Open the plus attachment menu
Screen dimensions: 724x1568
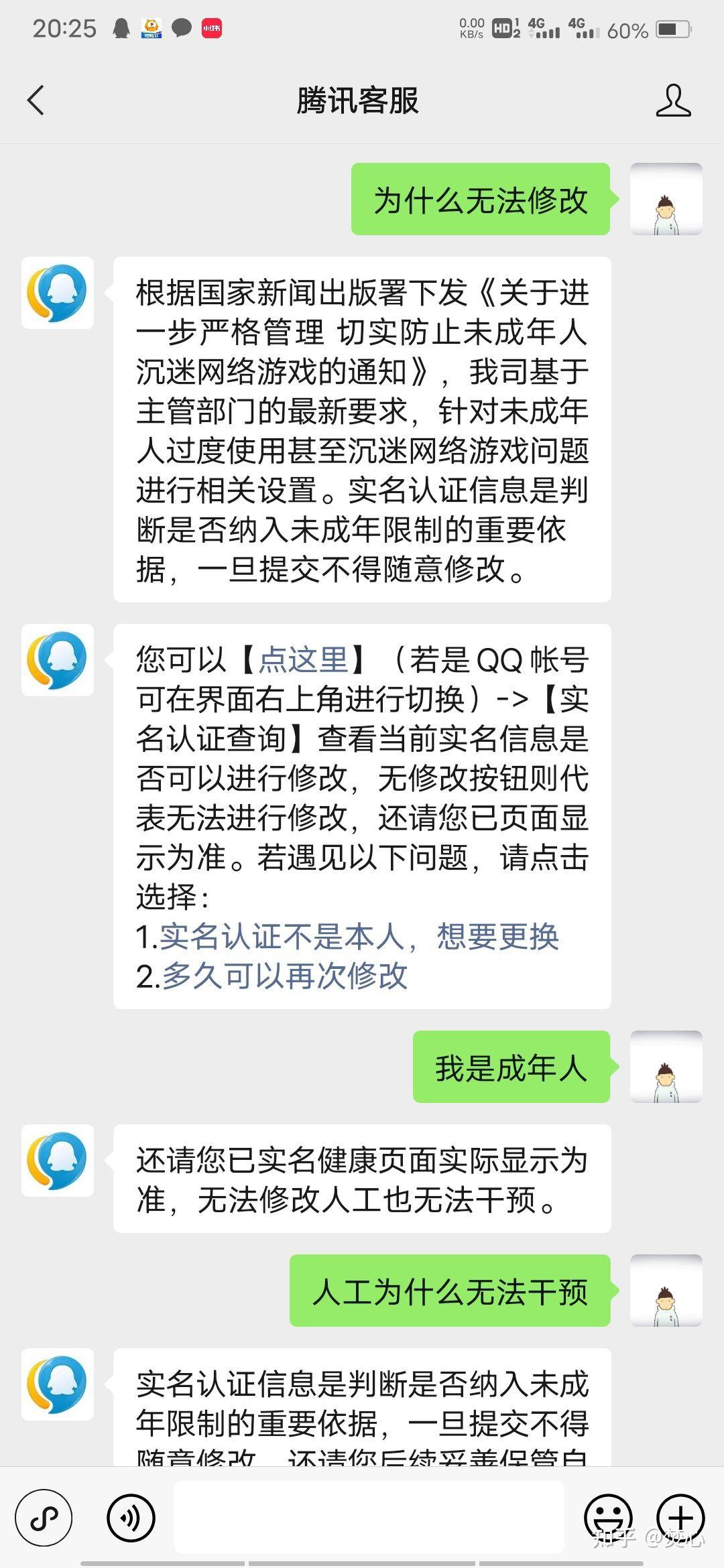680,1517
